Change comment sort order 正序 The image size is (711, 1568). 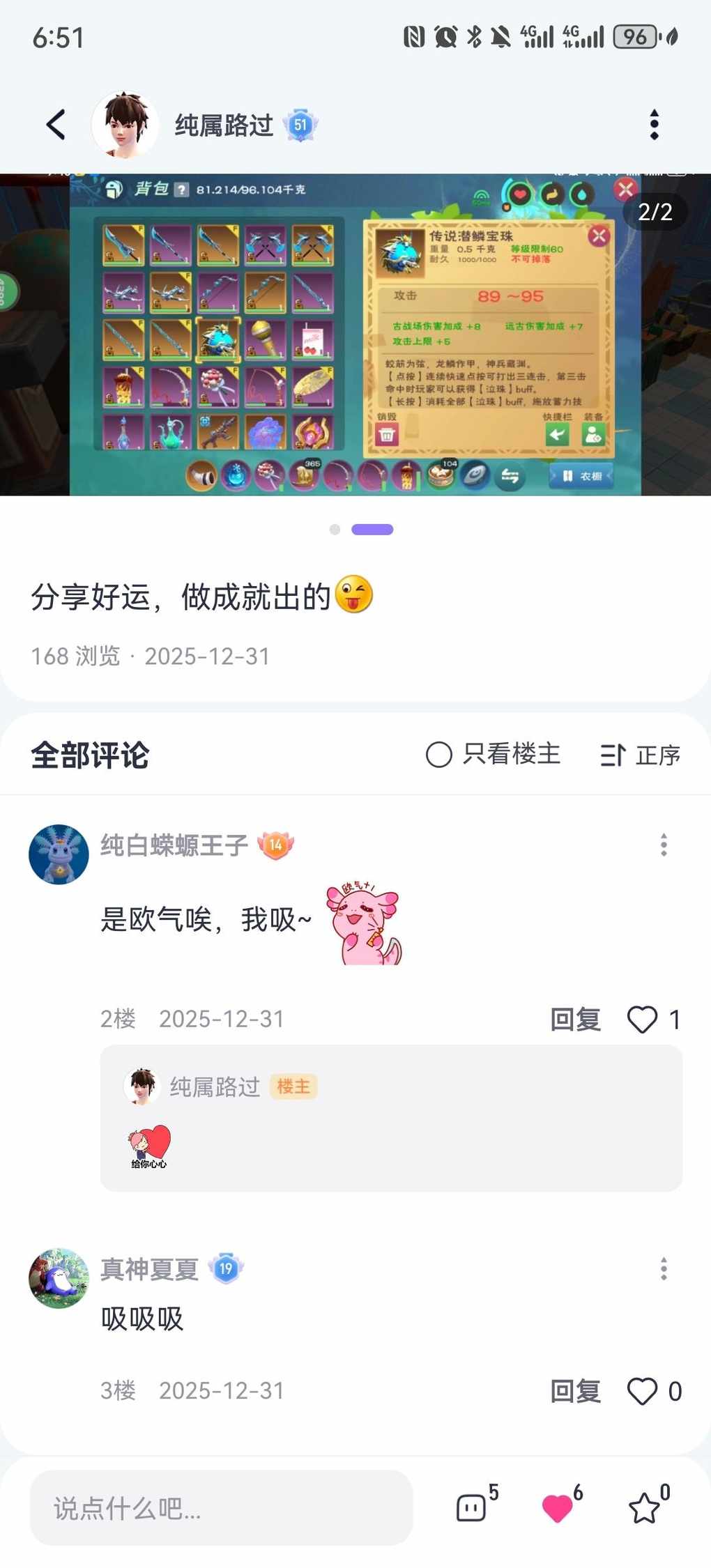(641, 755)
